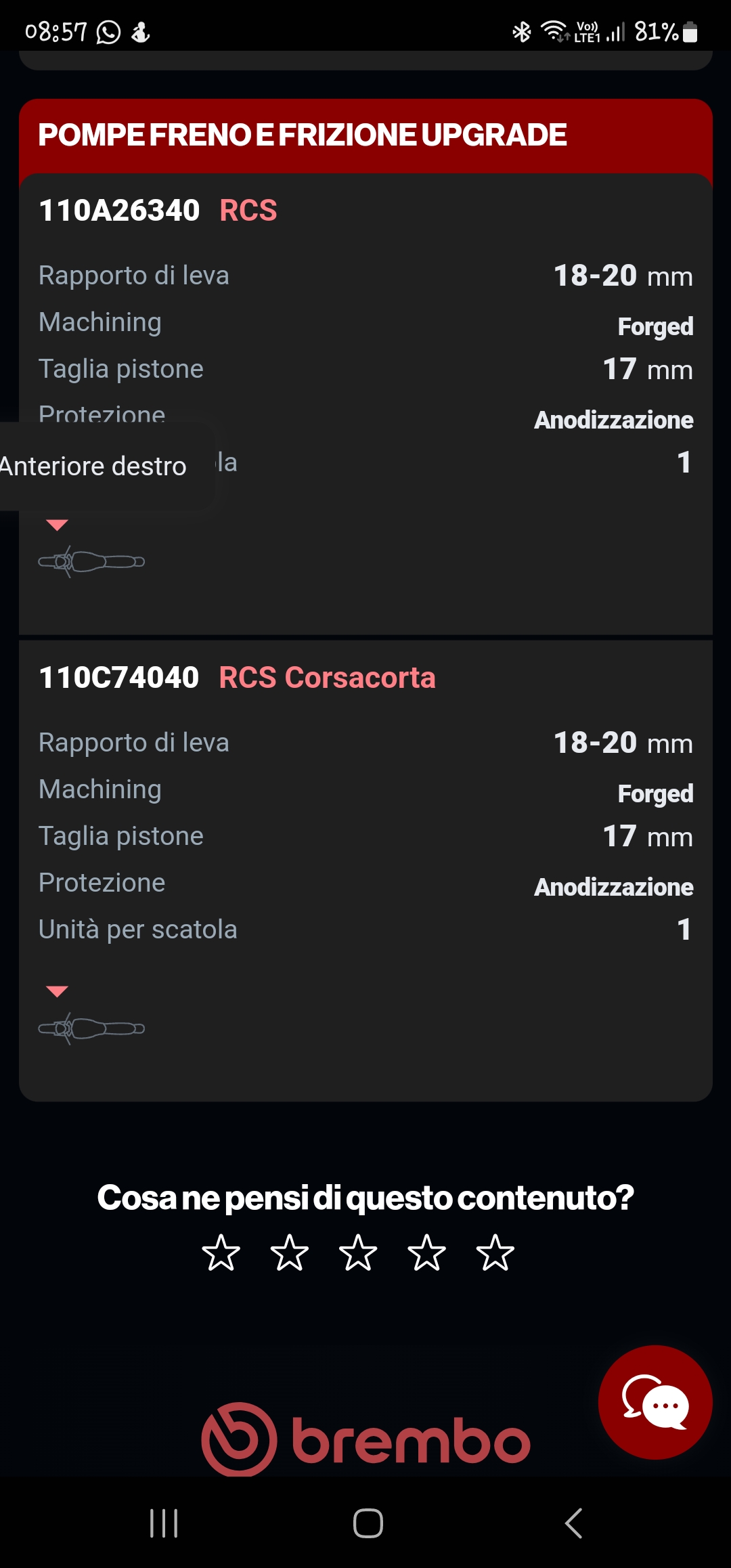Image resolution: width=731 pixels, height=1568 pixels.
Task: Go back using the system back button
Action: coord(573,1523)
